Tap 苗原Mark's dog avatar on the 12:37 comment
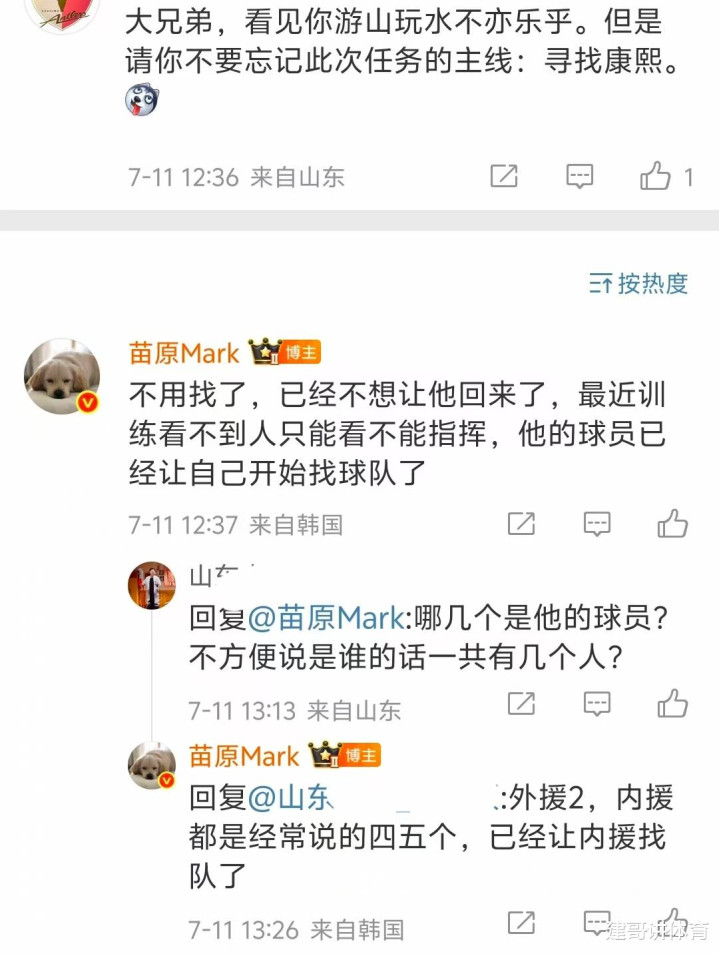The height and width of the screenshot is (954, 719). [x=62, y=377]
